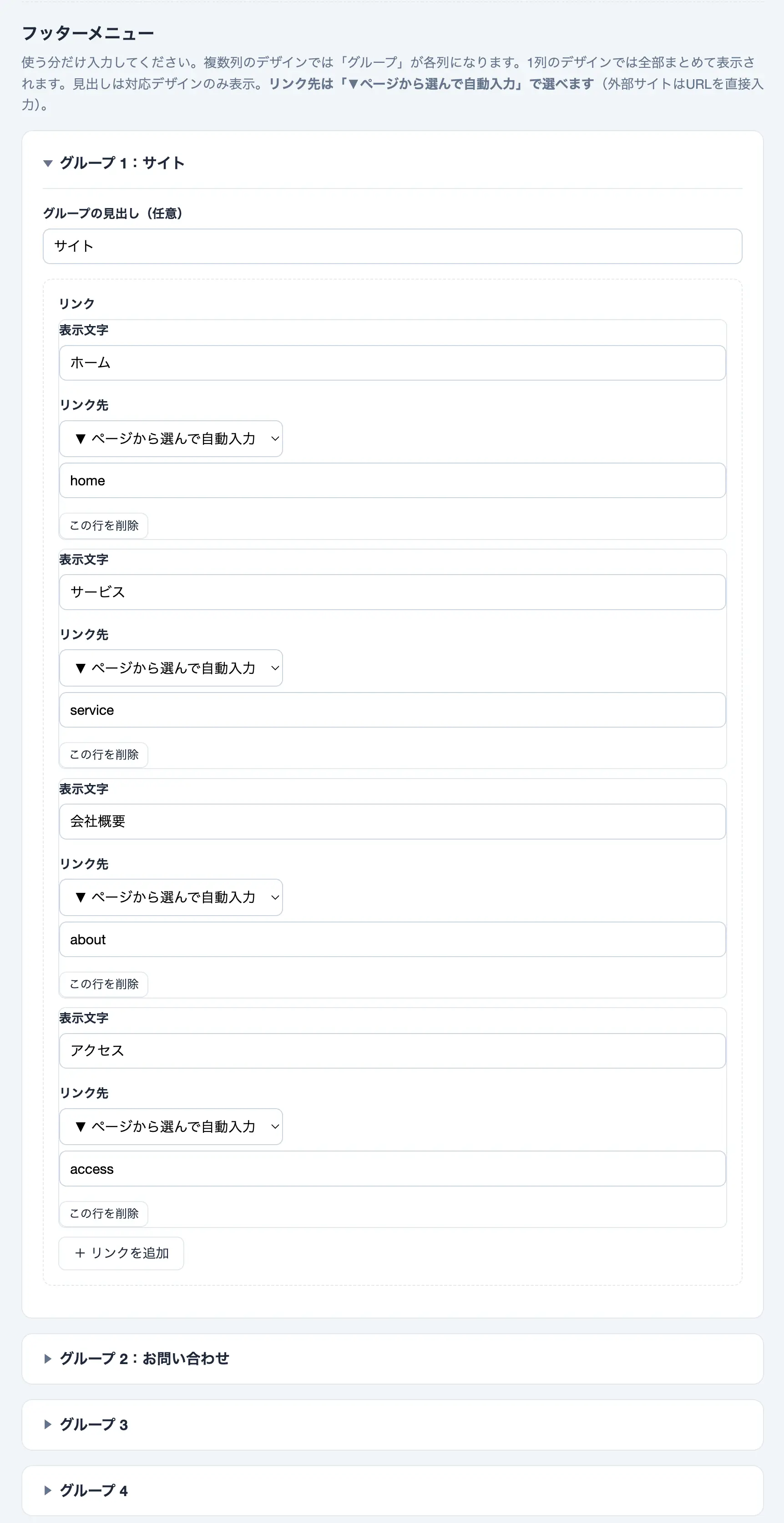This screenshot has height=1523, width=784.
Task: Expand the グループ 3 section
Action: (x=86, y=1425)
